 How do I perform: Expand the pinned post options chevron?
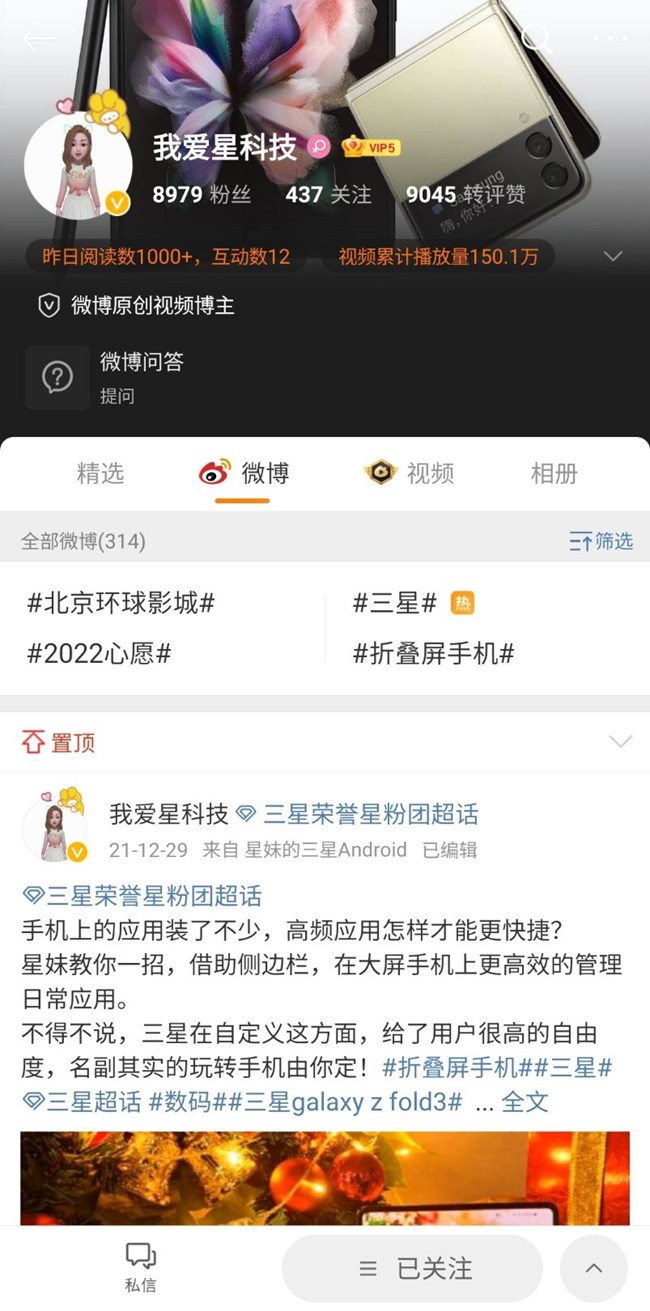click(620, 742)
